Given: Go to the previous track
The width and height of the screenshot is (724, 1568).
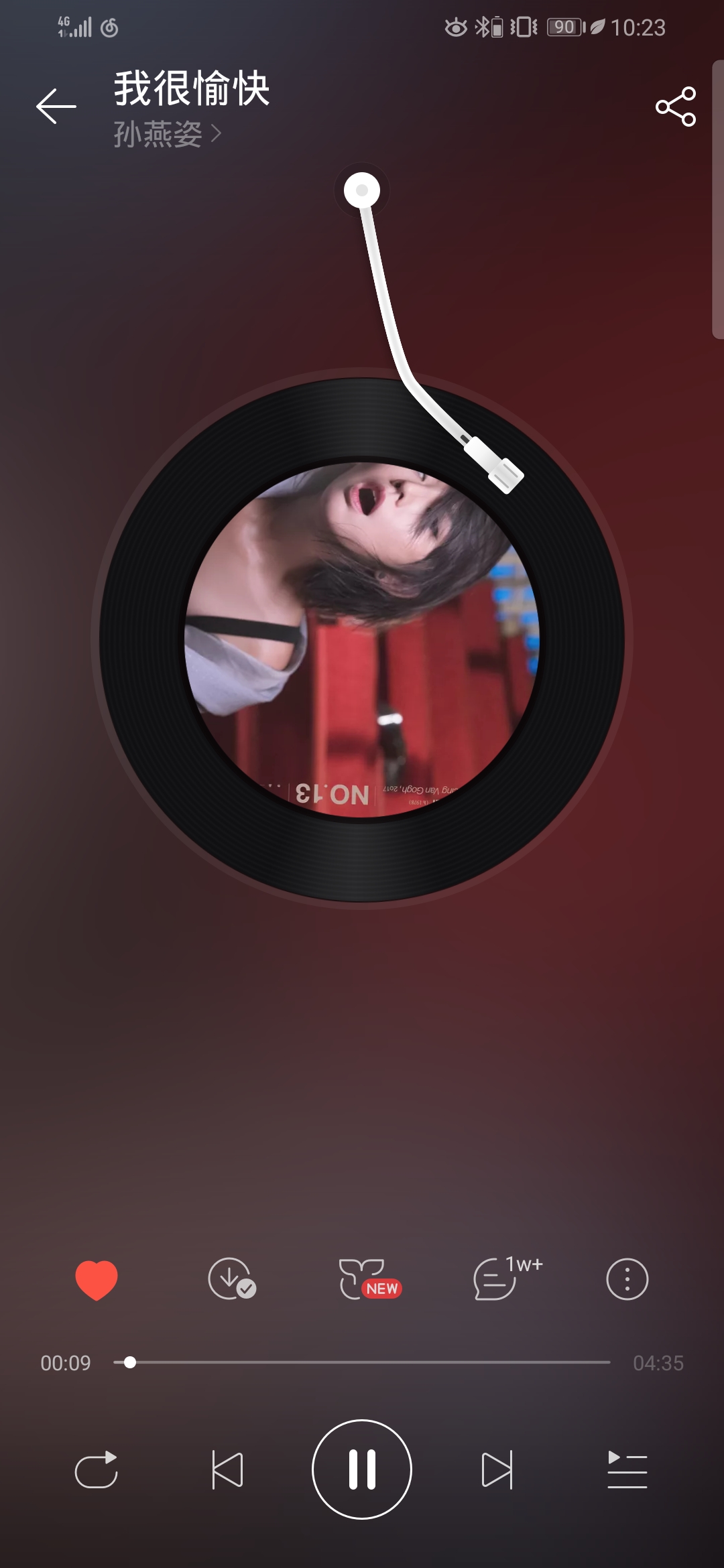Looking at the screenshot, I should click(227, 1470).
